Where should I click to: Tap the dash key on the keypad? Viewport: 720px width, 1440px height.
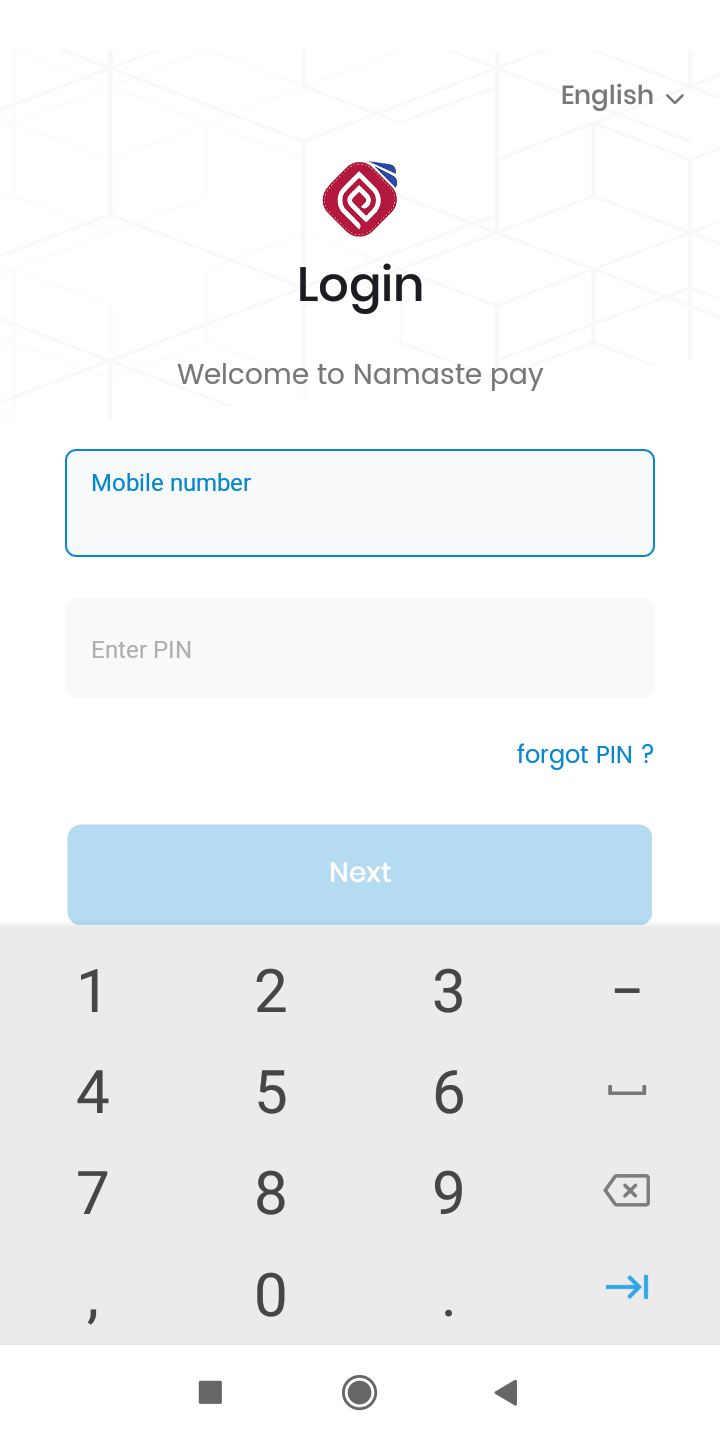click(x=627, y=988)
